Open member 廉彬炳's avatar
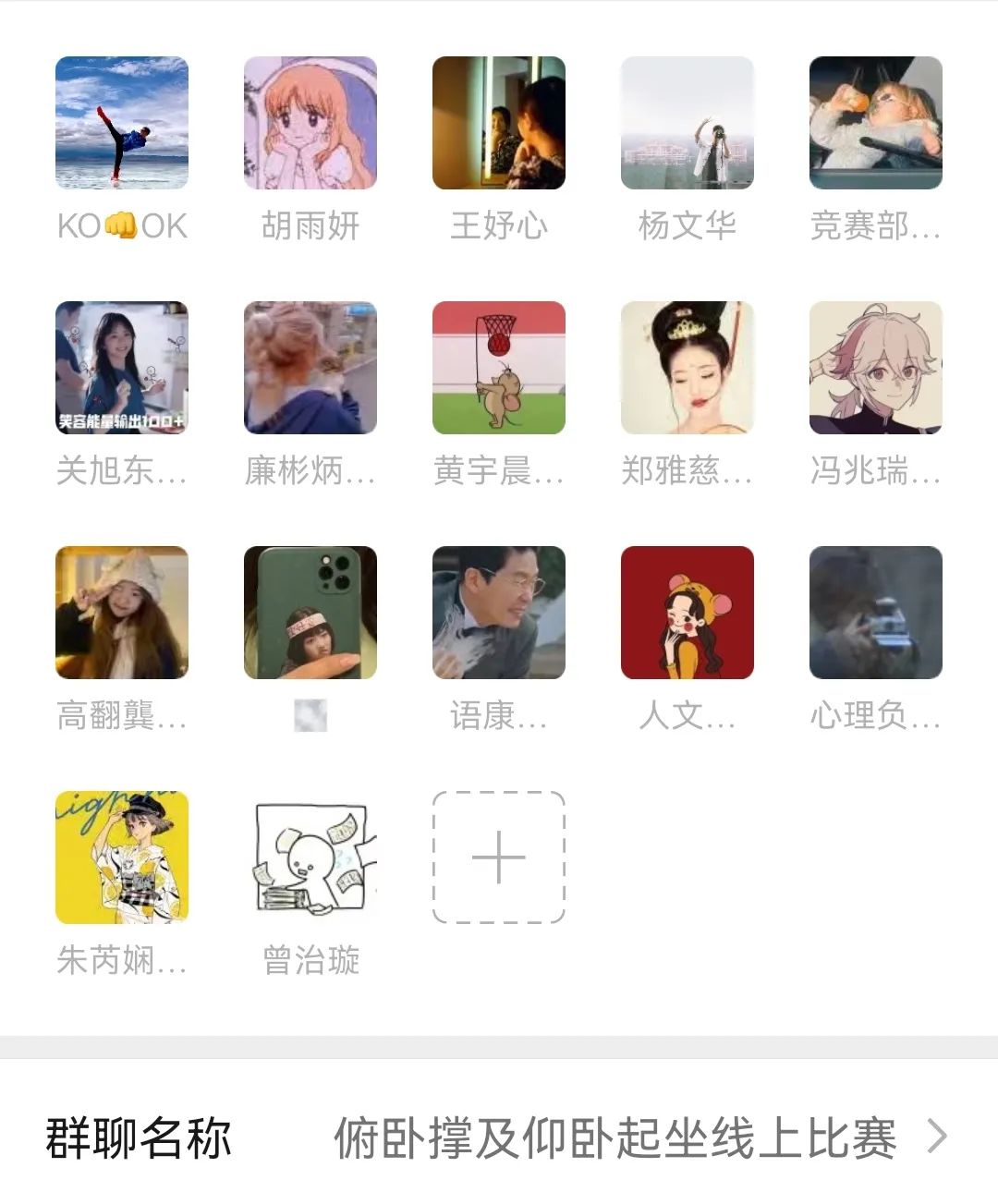The image size is (998, 1204). (310, 368)
